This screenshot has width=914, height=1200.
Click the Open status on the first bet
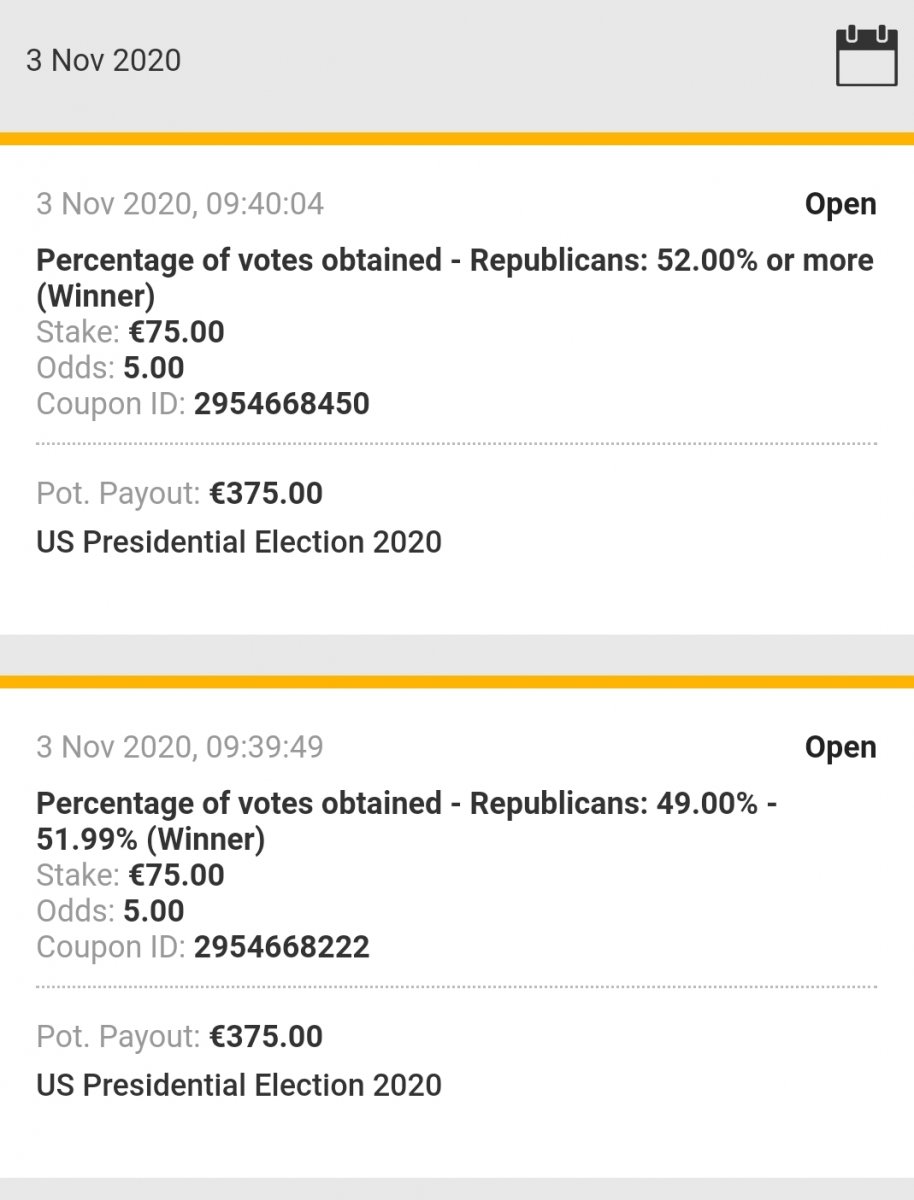[x=841, y=204]
